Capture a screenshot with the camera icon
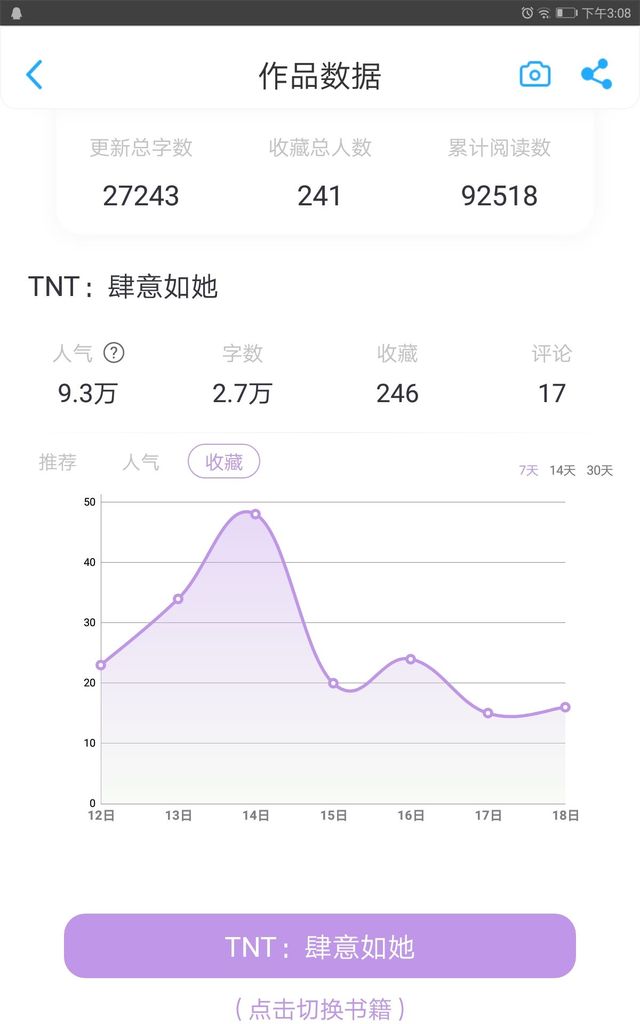Image resolution: width=640 pixels, height=1024 pixels. click(x=535, y=75)
